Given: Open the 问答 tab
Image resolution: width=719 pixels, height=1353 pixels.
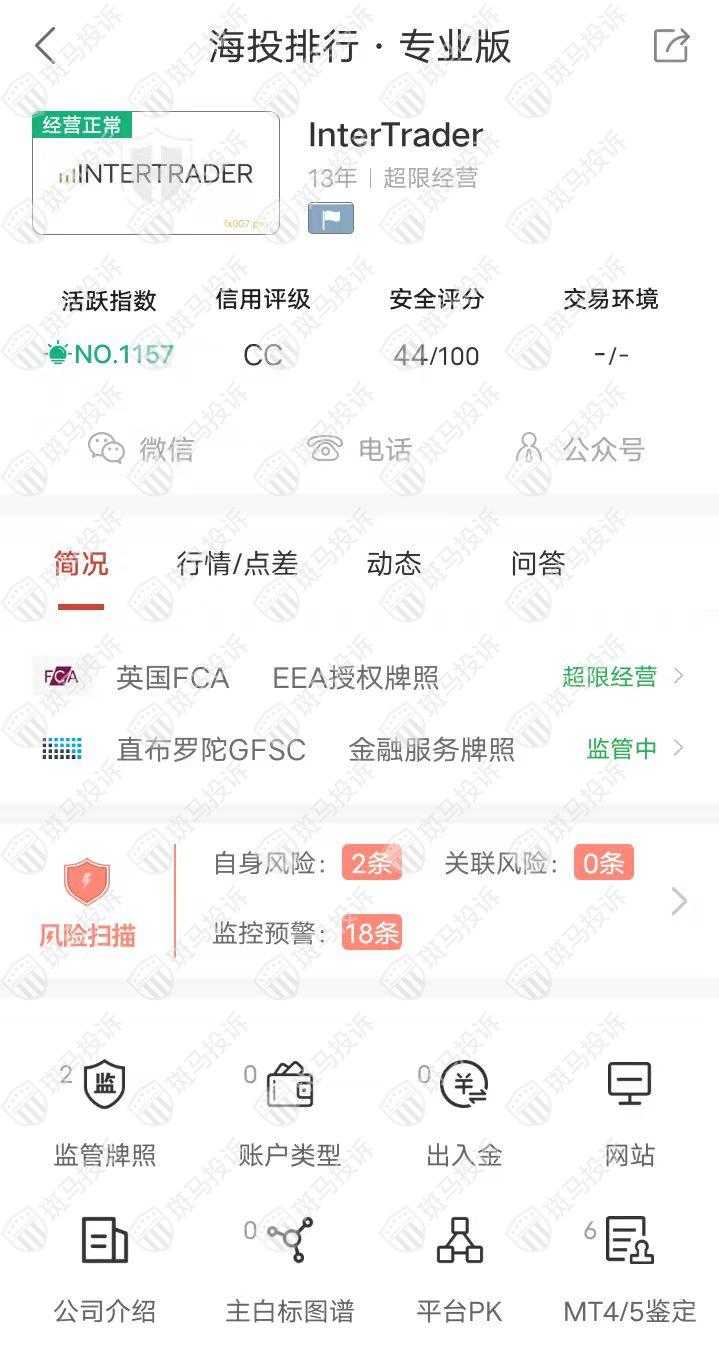Looking at the screenshot, I should (538, 564).
